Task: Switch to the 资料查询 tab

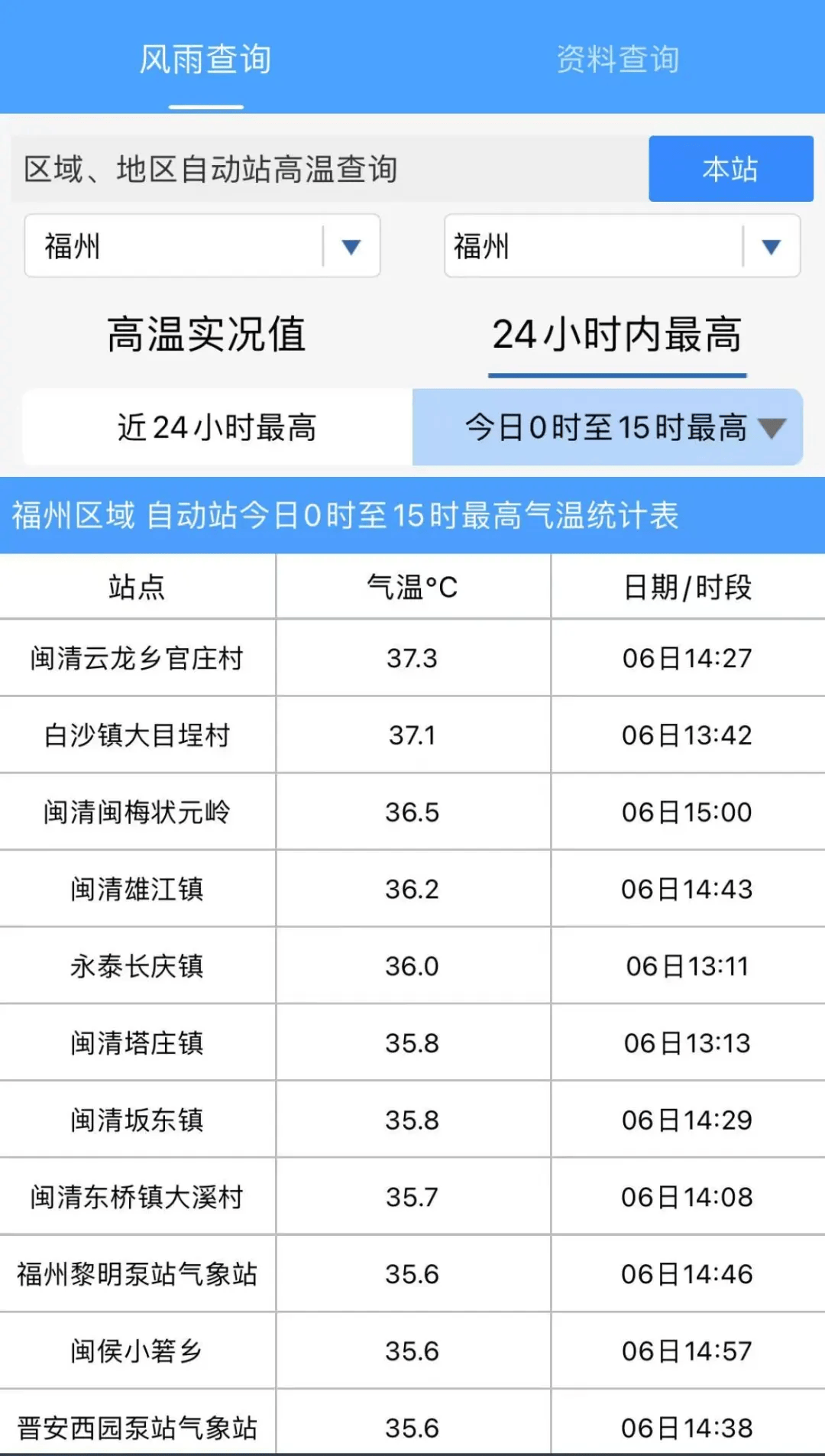Action: (617, 60)
